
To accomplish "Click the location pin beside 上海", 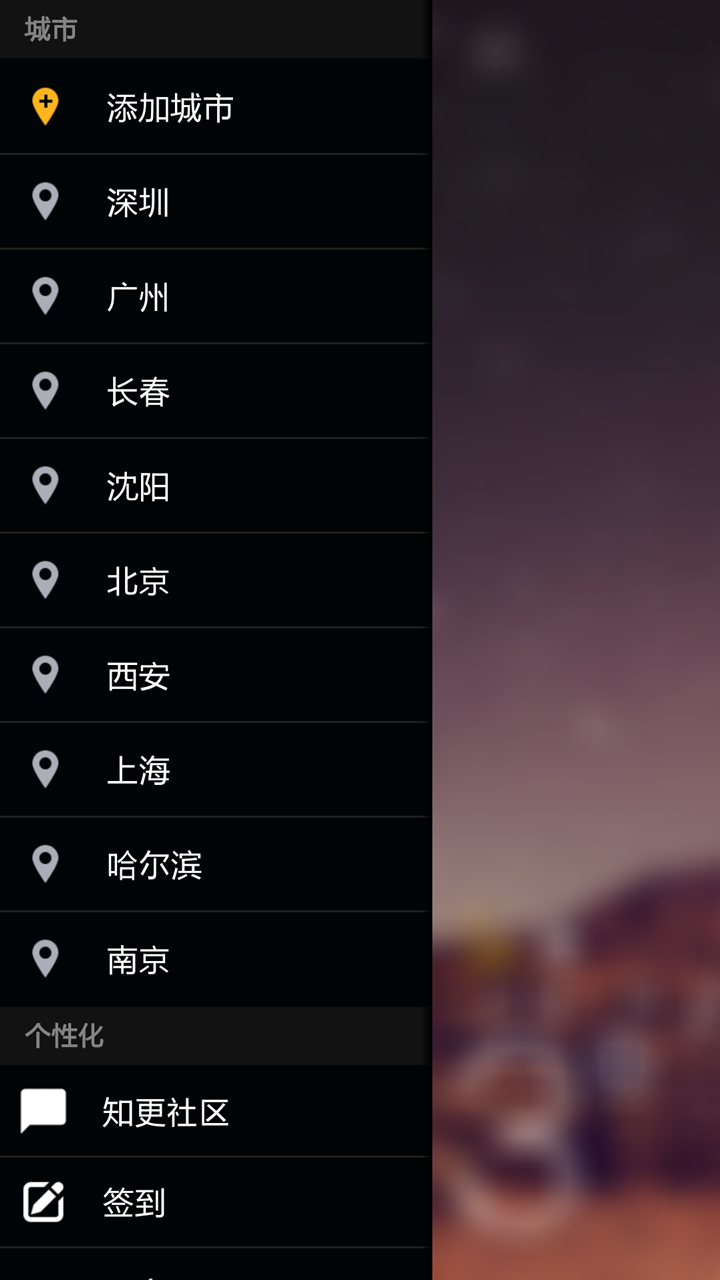I will point(45,770).
